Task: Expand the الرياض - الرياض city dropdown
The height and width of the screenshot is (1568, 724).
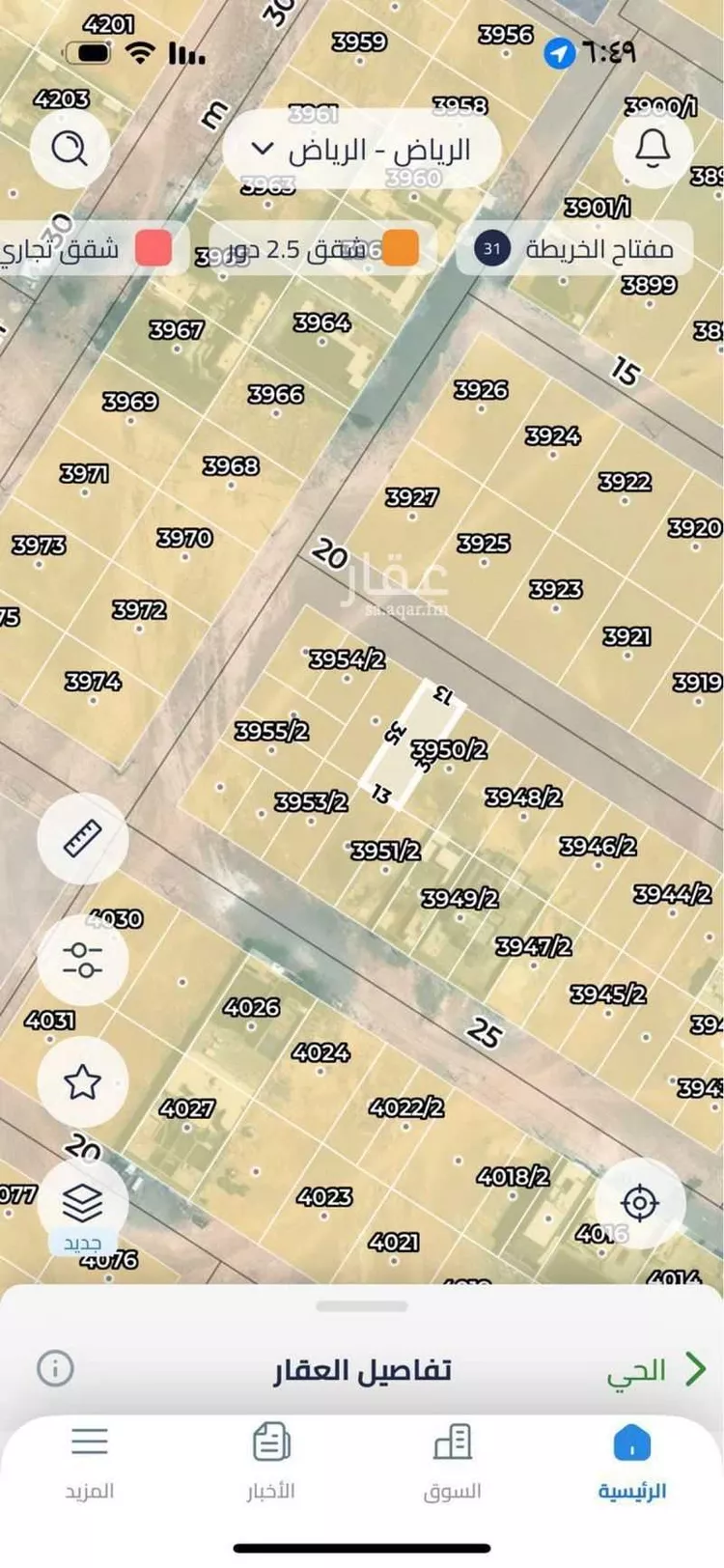Action: [x=361, y=150]
